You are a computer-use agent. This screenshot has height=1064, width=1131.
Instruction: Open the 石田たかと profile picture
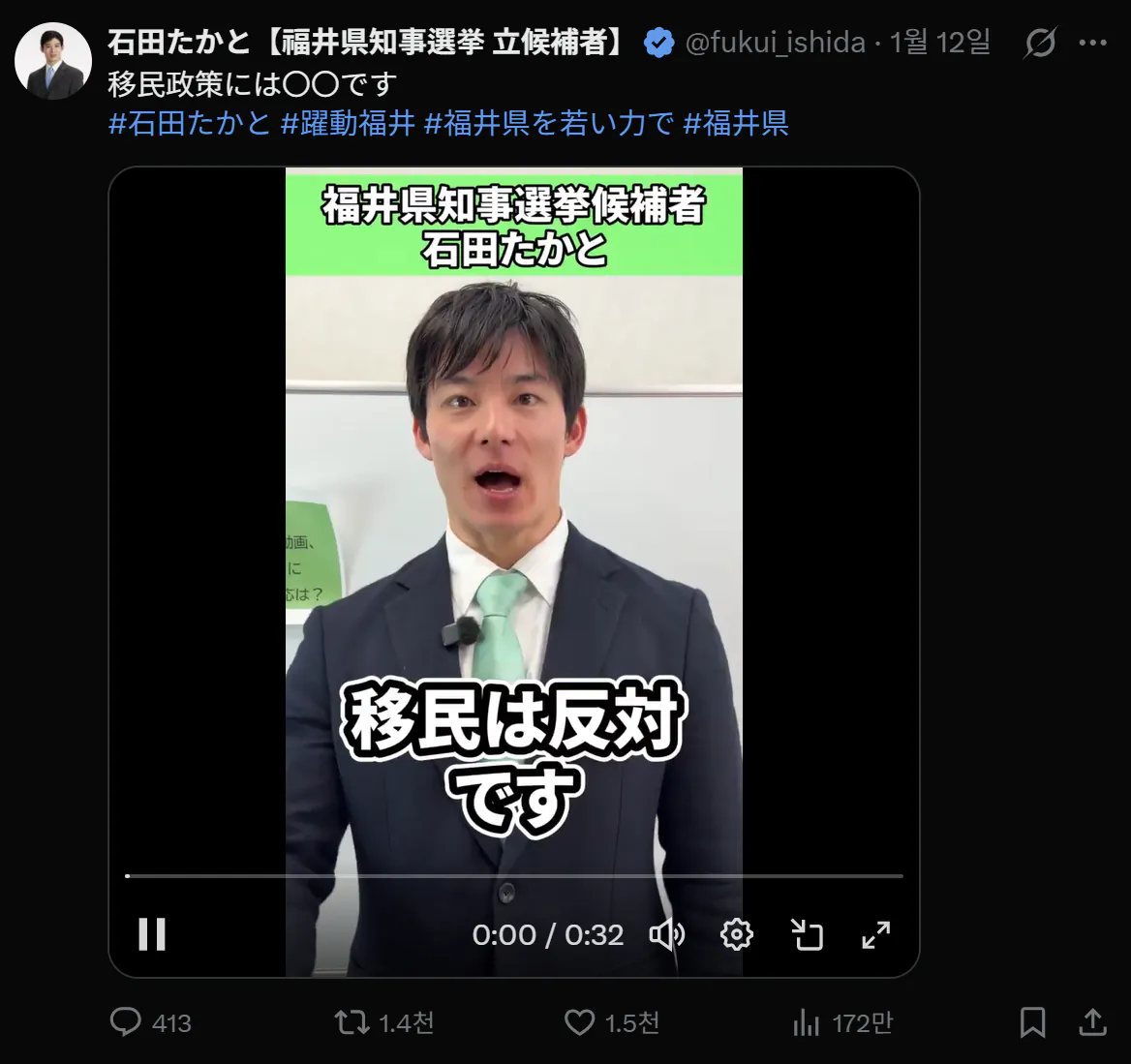tap(53, 61)
